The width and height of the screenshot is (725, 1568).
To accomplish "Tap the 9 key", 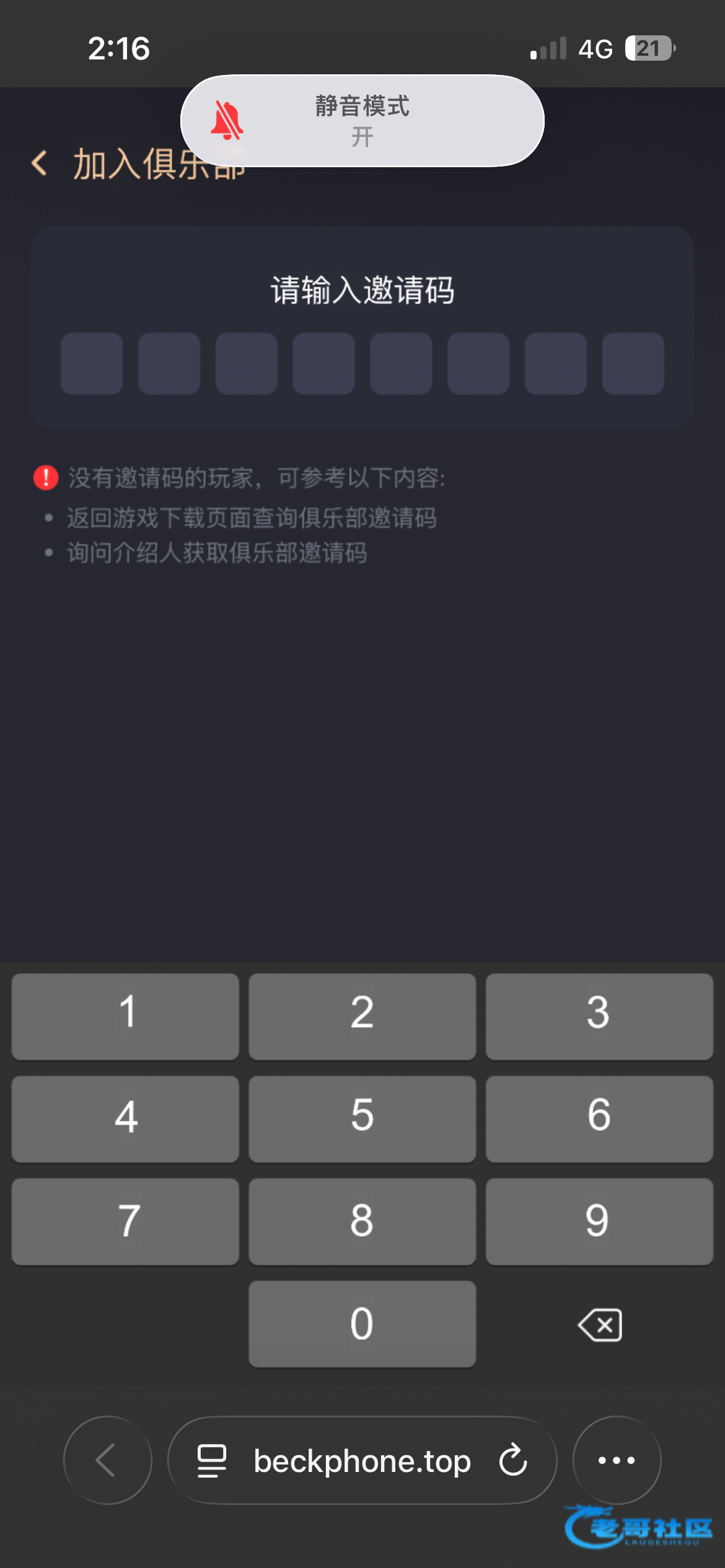I will [599, 1221].
